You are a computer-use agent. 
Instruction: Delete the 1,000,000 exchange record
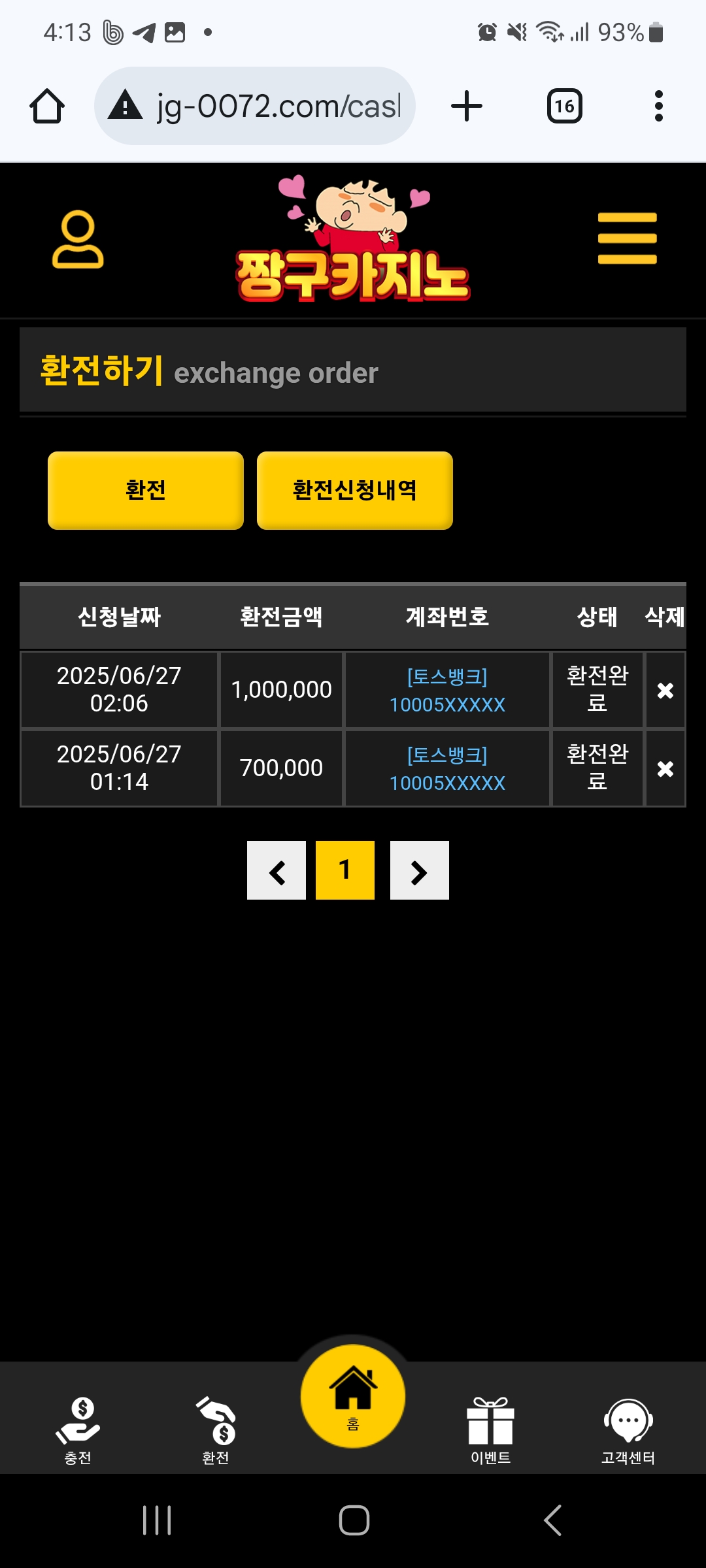click(x=665, y=691)
